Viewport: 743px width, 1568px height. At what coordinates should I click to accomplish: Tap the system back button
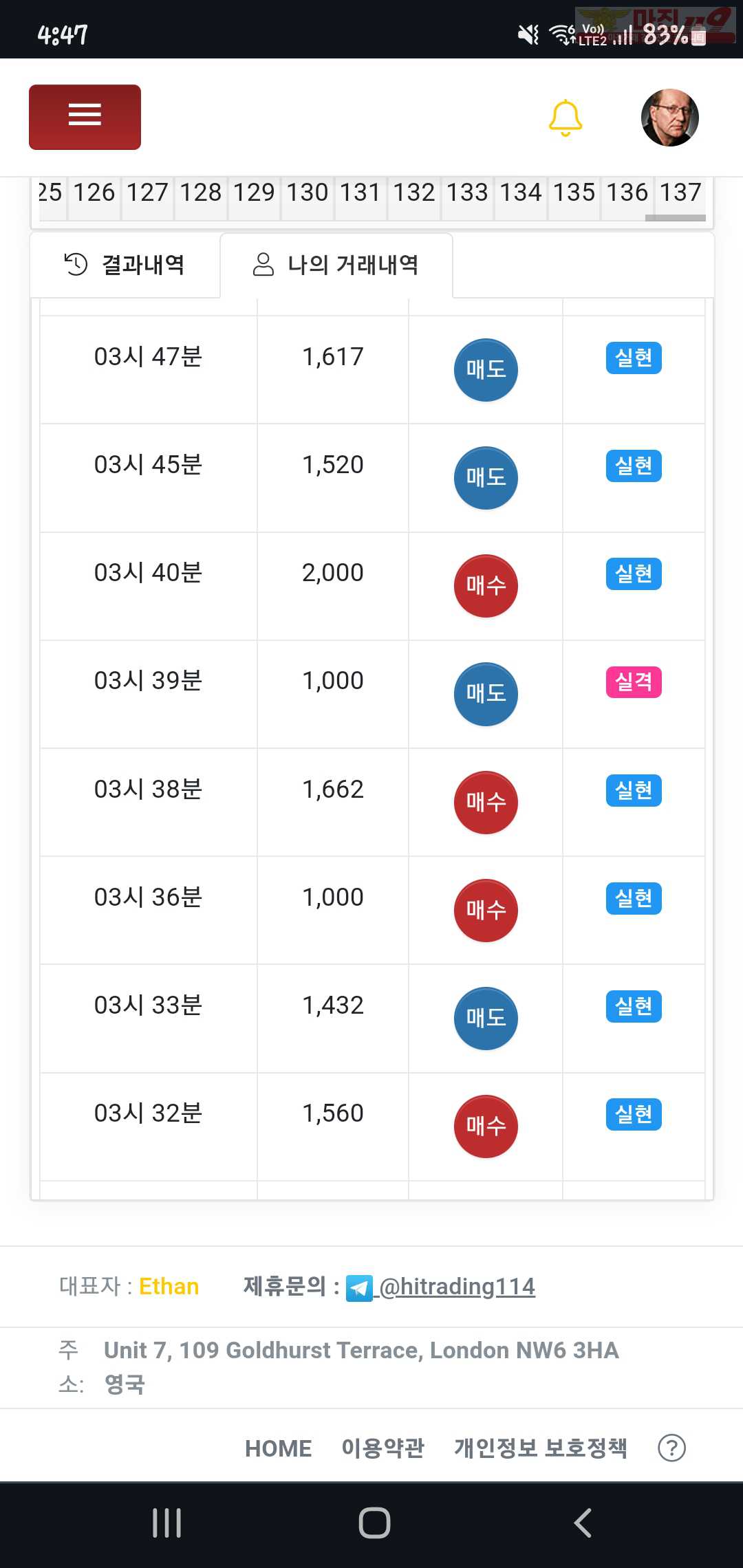pos(583,1523)
